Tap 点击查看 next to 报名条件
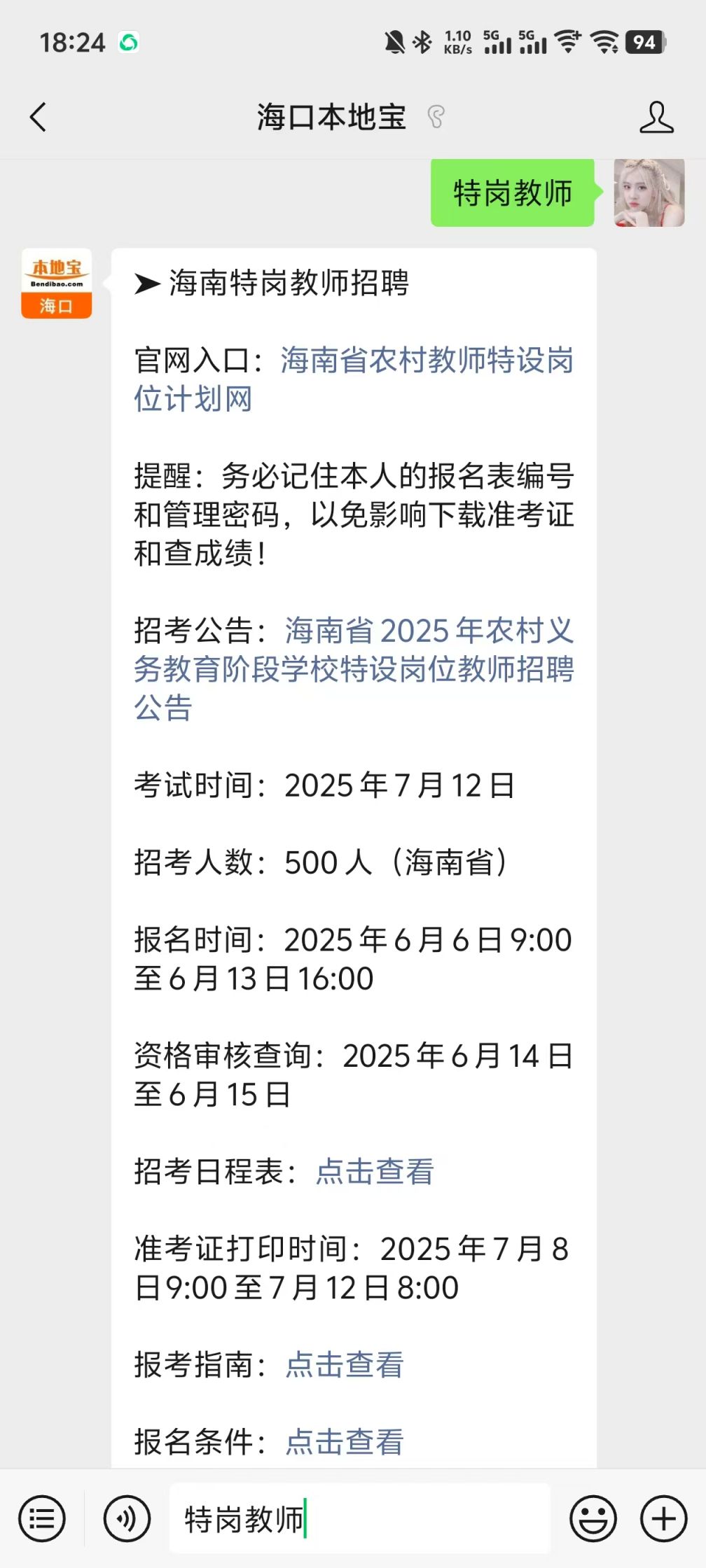Viewport: 706px width, 1568px height. coord(345,1441)
